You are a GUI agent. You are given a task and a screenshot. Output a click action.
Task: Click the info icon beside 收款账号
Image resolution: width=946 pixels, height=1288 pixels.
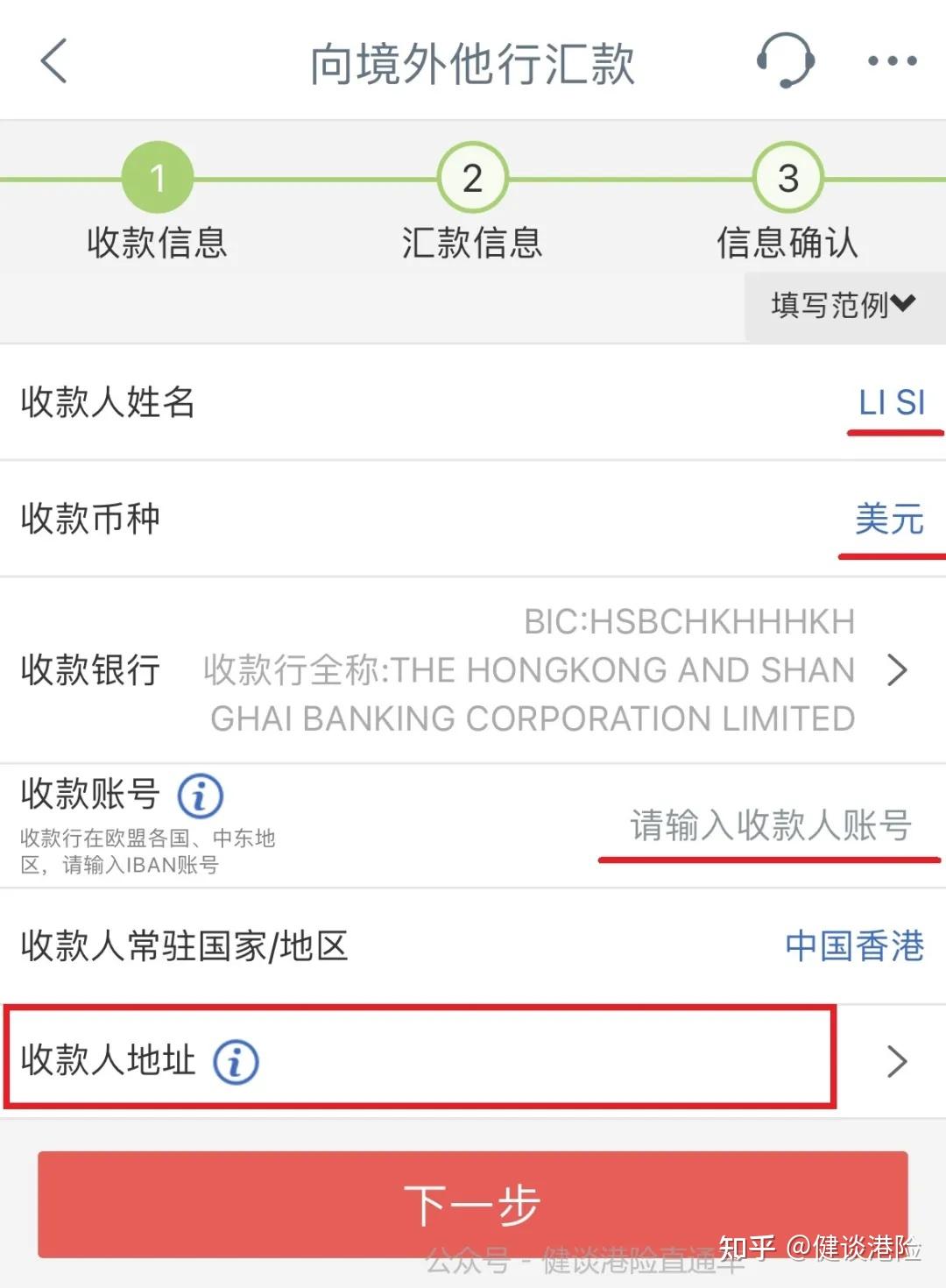pos(200,796)
